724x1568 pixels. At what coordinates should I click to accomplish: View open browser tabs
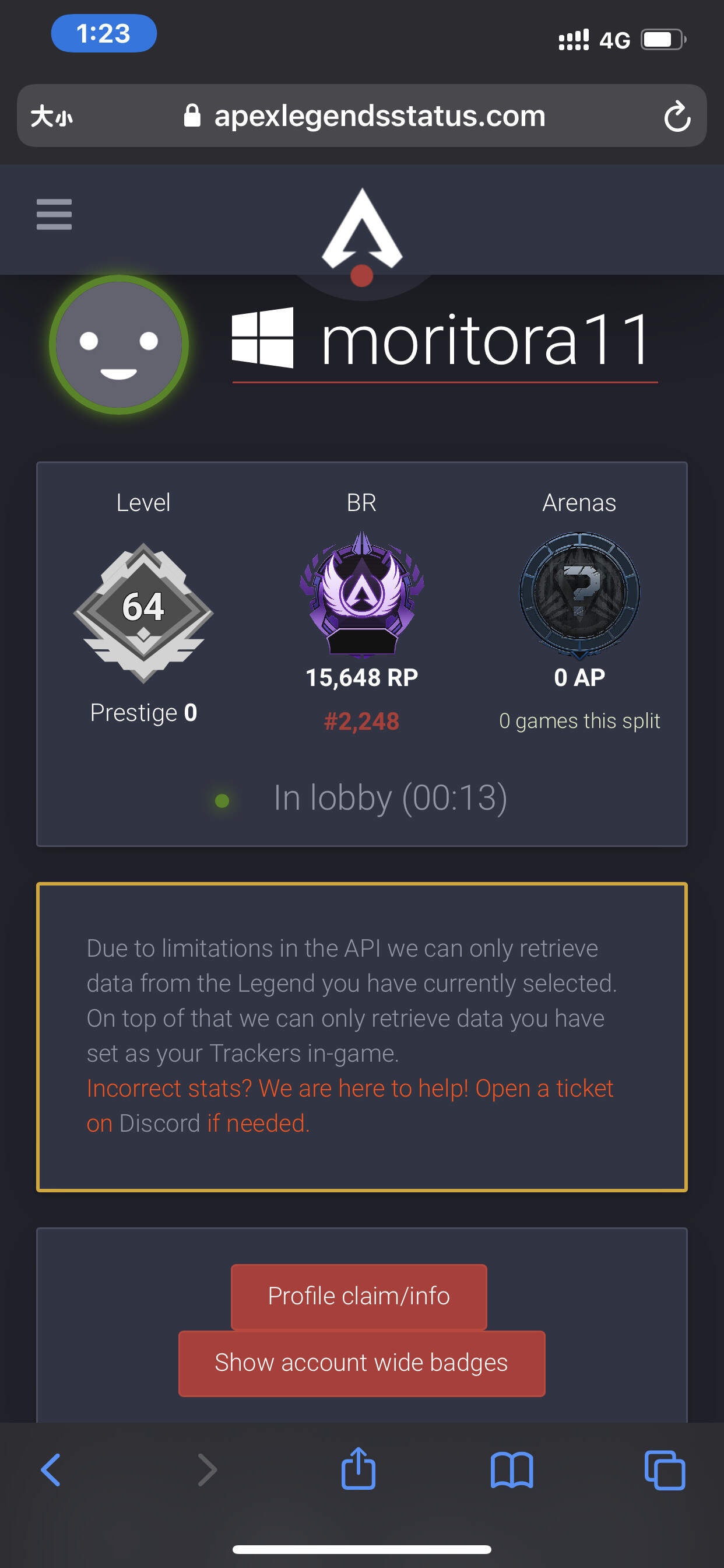[665, 1470]
